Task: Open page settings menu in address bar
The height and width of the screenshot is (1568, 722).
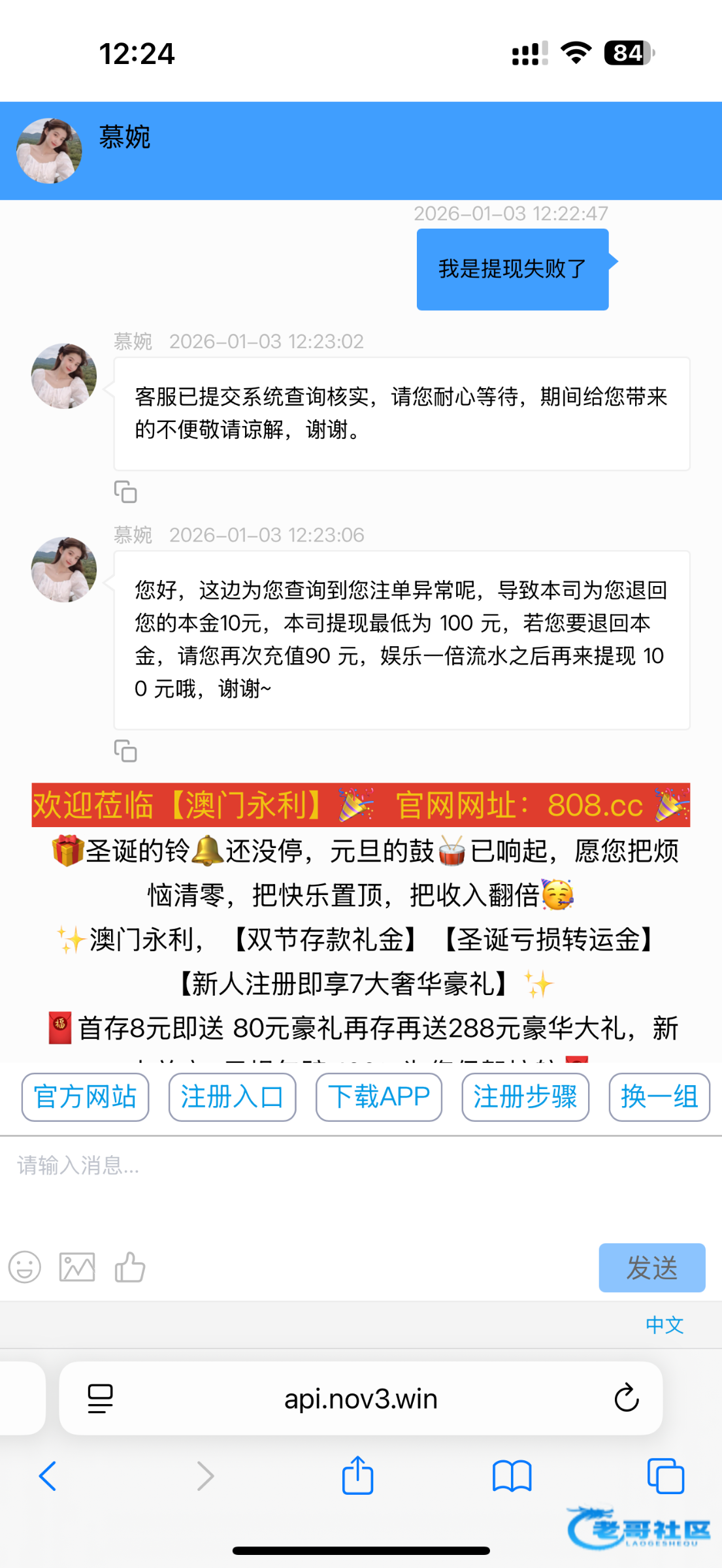Action: coord(100,1399)
